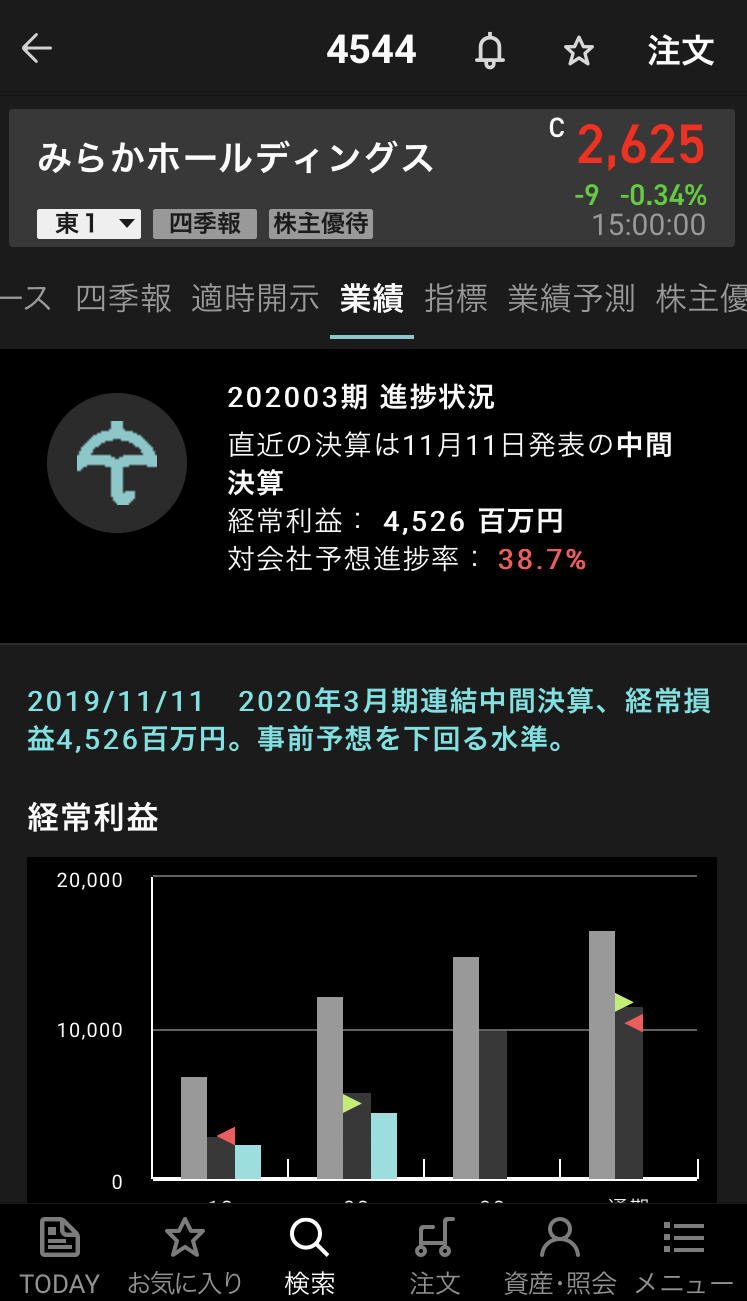The width and height of the screenshot is (747, 1301).
Task: Open the 注文 bottom tab
Action: pos(435,1254)
